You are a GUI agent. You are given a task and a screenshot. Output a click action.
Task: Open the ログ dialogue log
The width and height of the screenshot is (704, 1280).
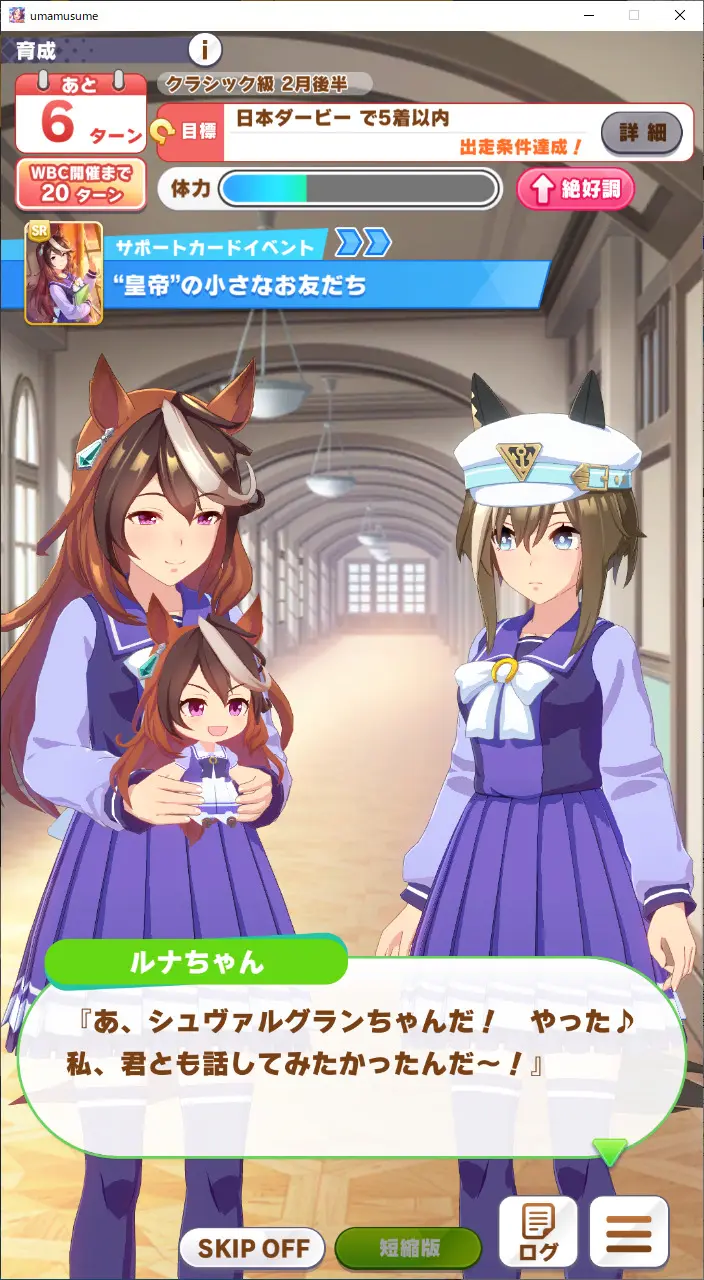click(538, 1232)
